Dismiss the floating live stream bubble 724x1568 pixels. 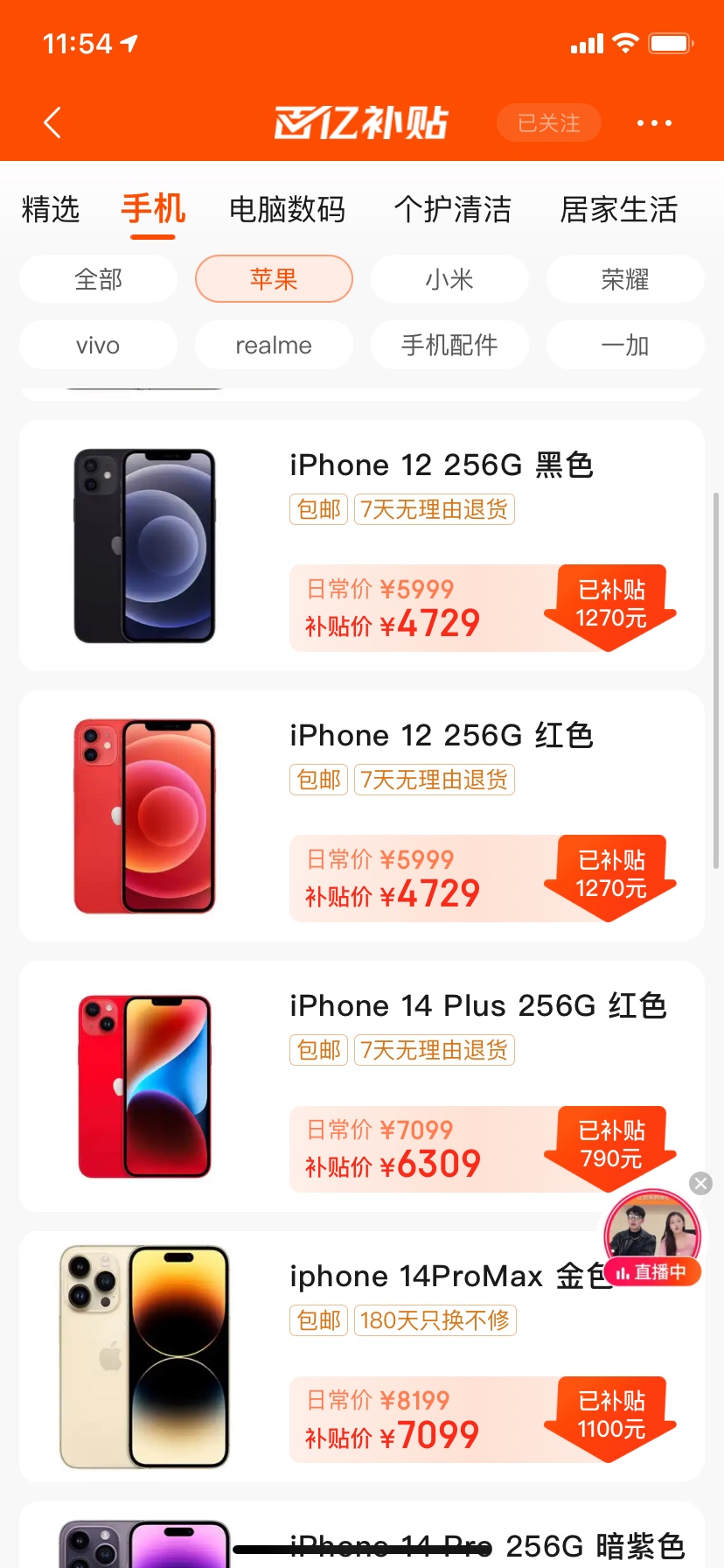(x=700, y=1184)
